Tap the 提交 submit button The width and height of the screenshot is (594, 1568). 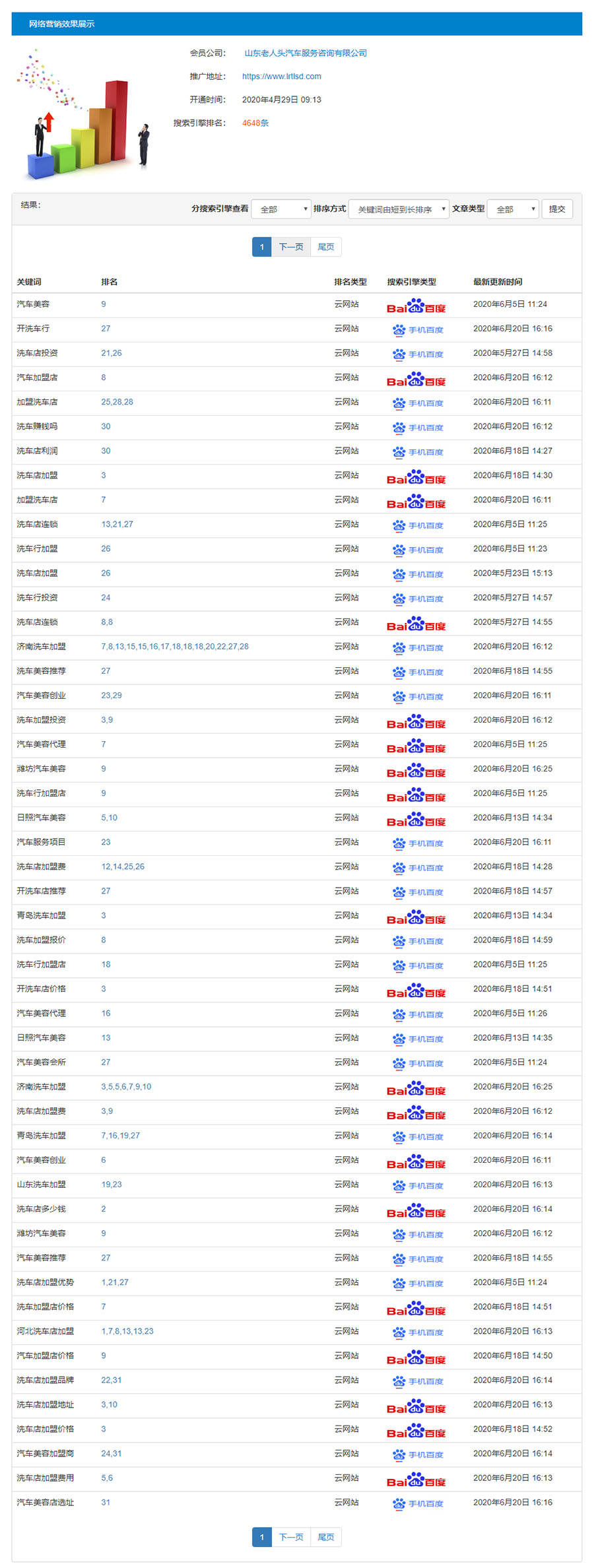pos(557,209)
